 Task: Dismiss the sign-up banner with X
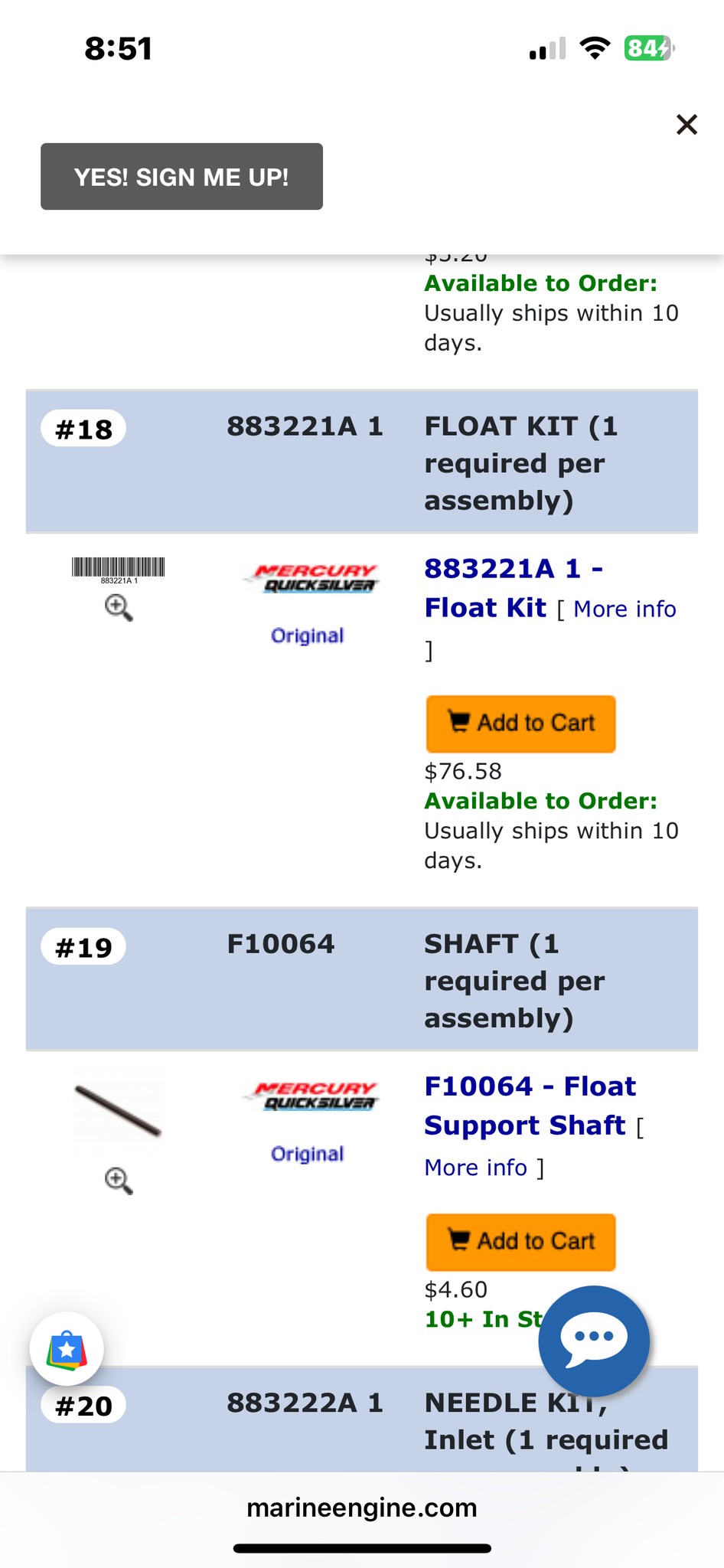point(686,124)
